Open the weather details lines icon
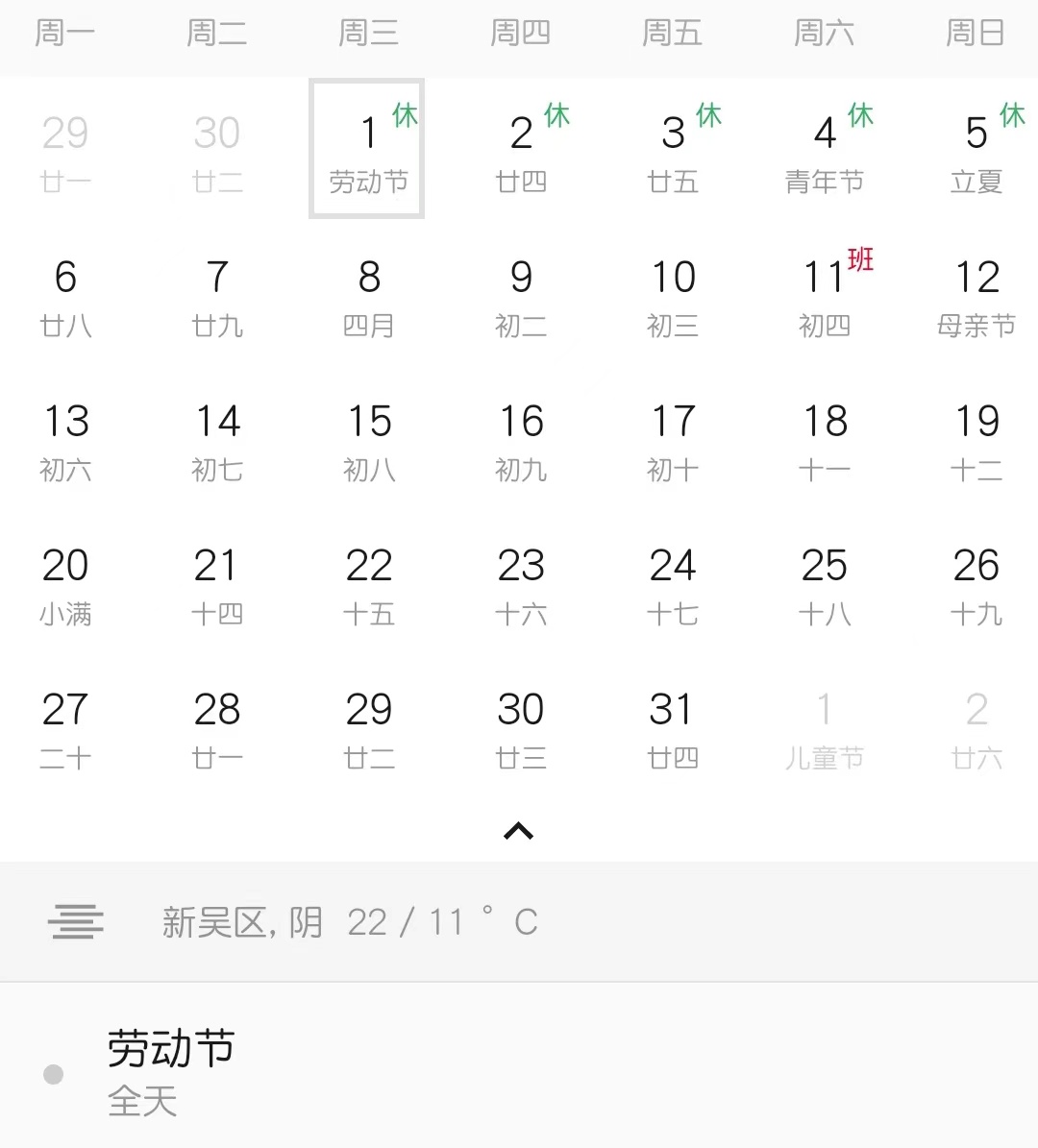The image size is (1038, 1148). pyautogui.click(x=76, y=920)
